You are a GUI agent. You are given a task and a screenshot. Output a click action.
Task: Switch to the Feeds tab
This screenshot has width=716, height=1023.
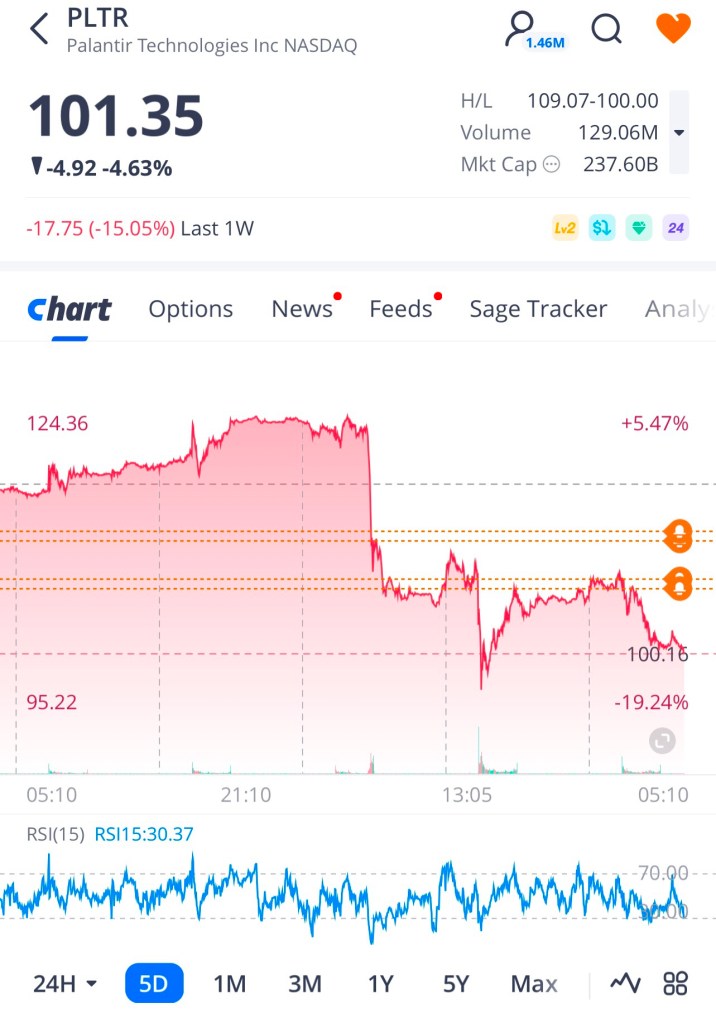pyautogui.click(x=401, y=309)
